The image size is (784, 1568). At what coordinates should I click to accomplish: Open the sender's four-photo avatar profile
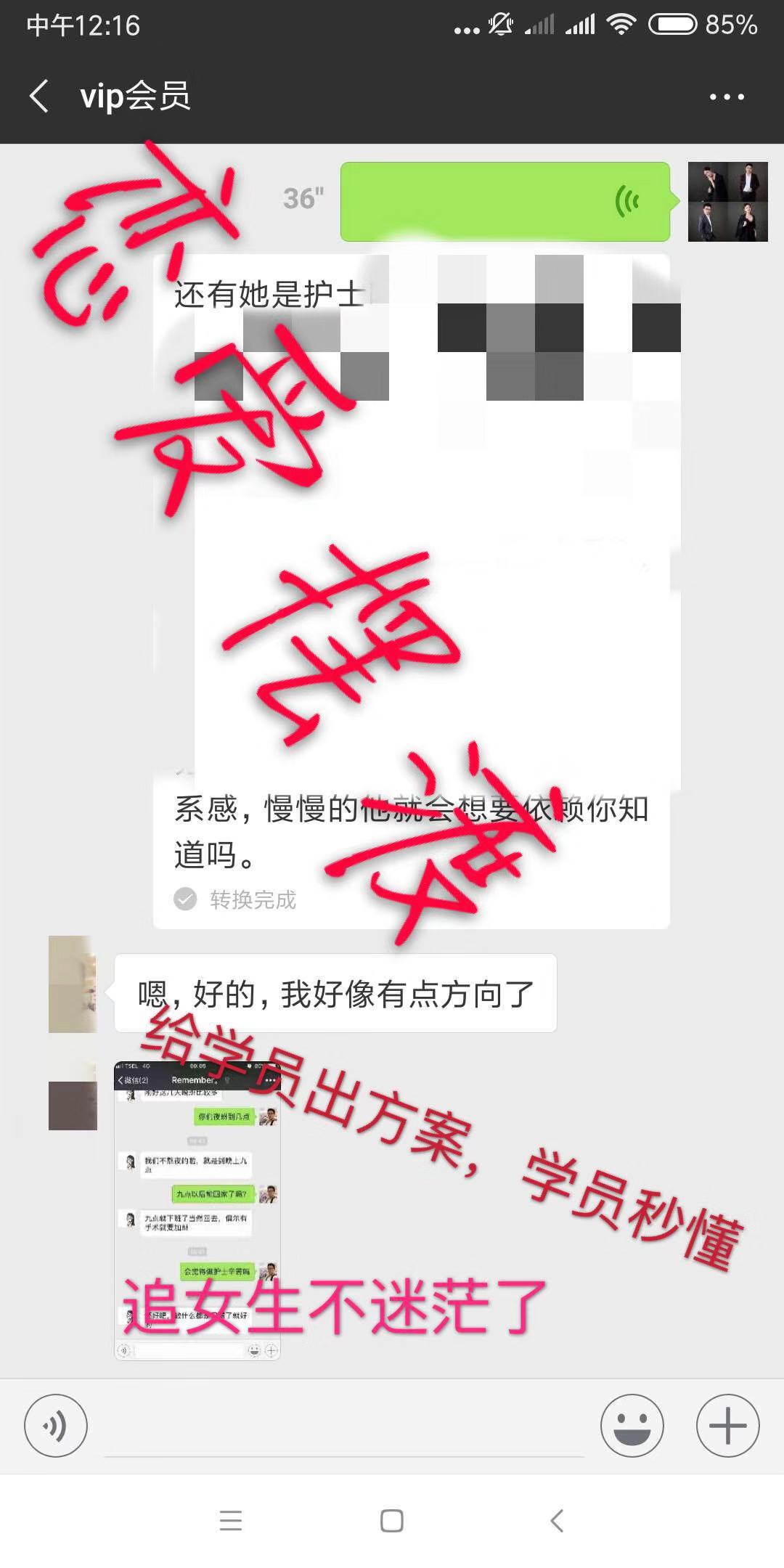pos(727,201)
